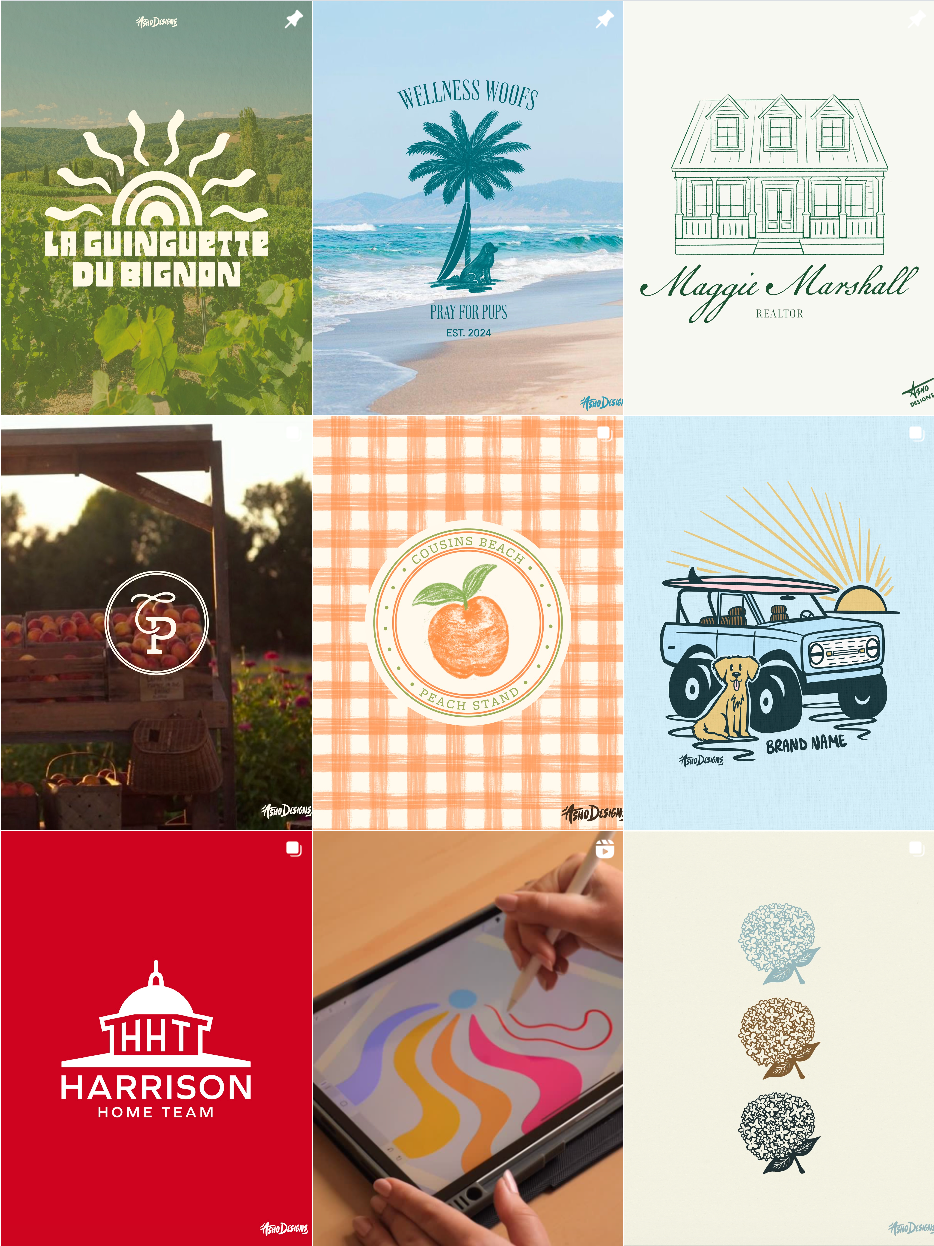This screenshot has width=934, height=1246.
Task: View the Harrison Home Team logo post
Action: [156, 1037]
